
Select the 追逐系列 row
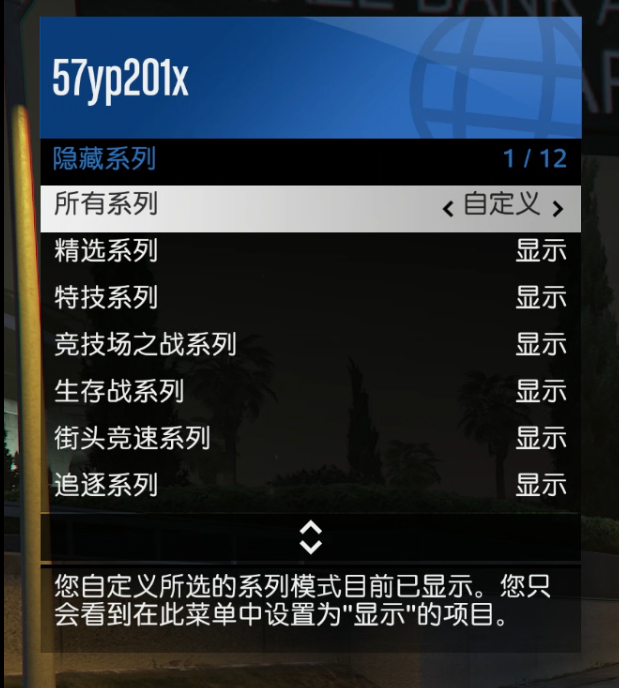310,485
